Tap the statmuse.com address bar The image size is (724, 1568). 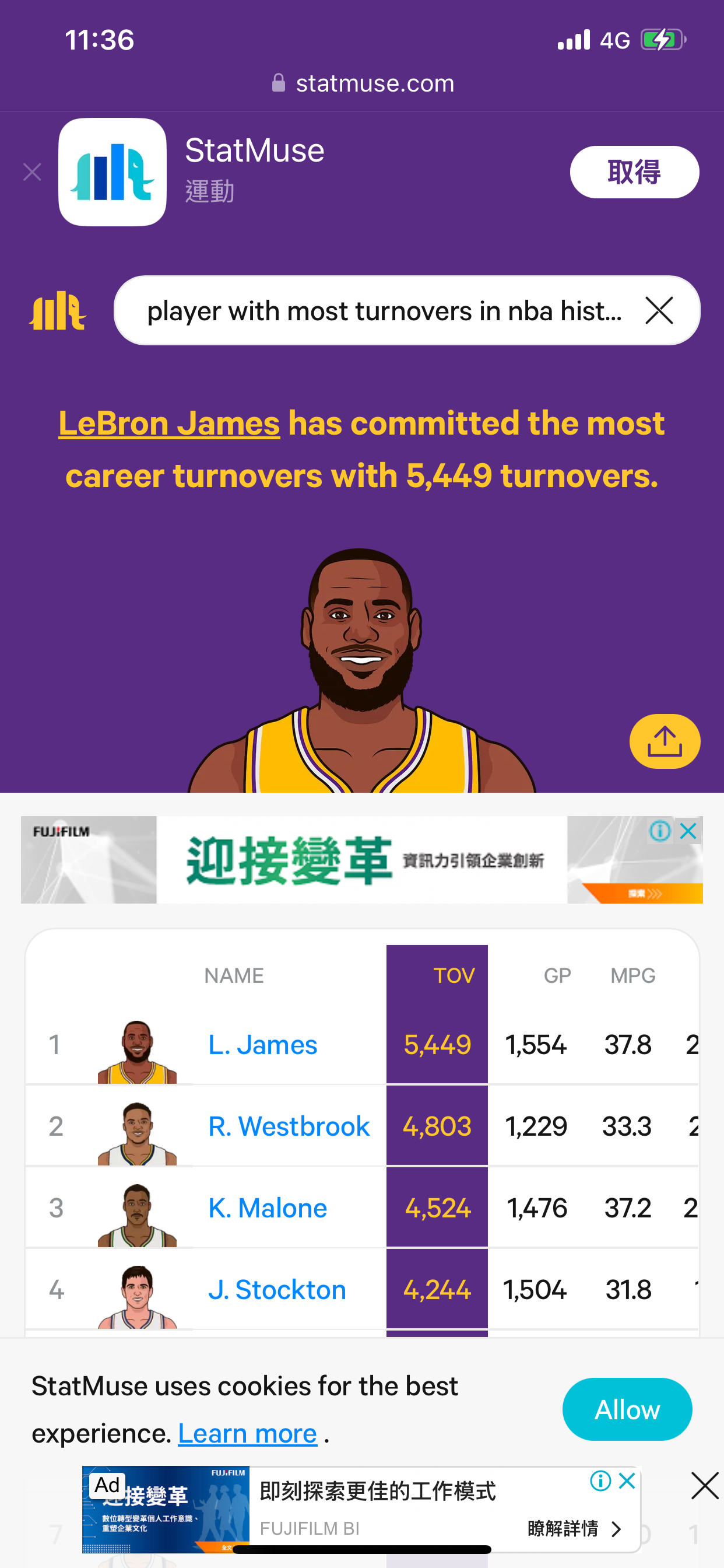pyautogui.click(x=363, y=83)
